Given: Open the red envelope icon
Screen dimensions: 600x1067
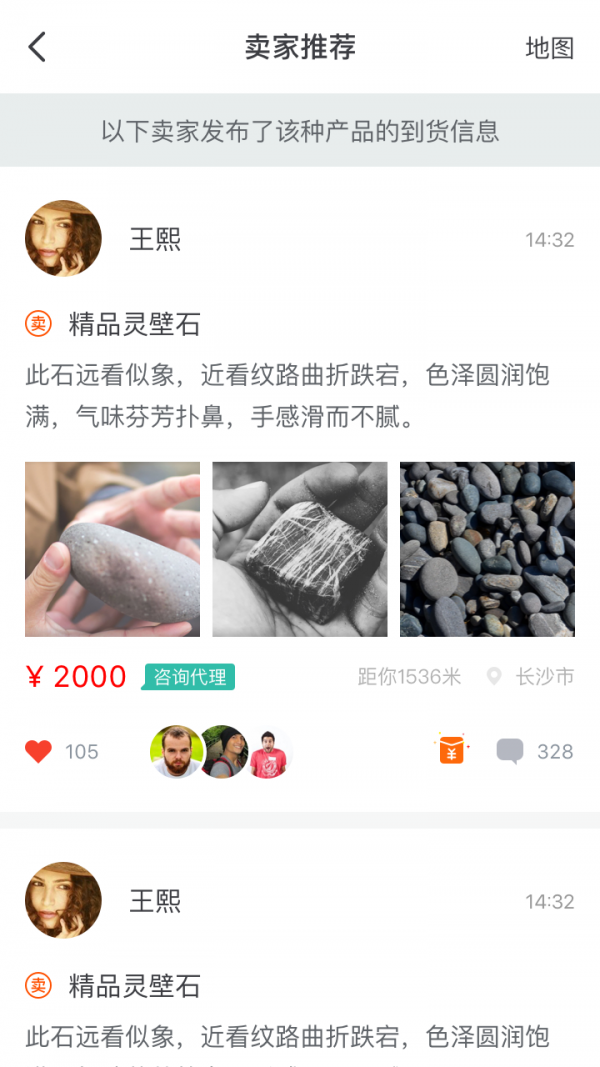Looking at the screenshot, I should [452, 750].
